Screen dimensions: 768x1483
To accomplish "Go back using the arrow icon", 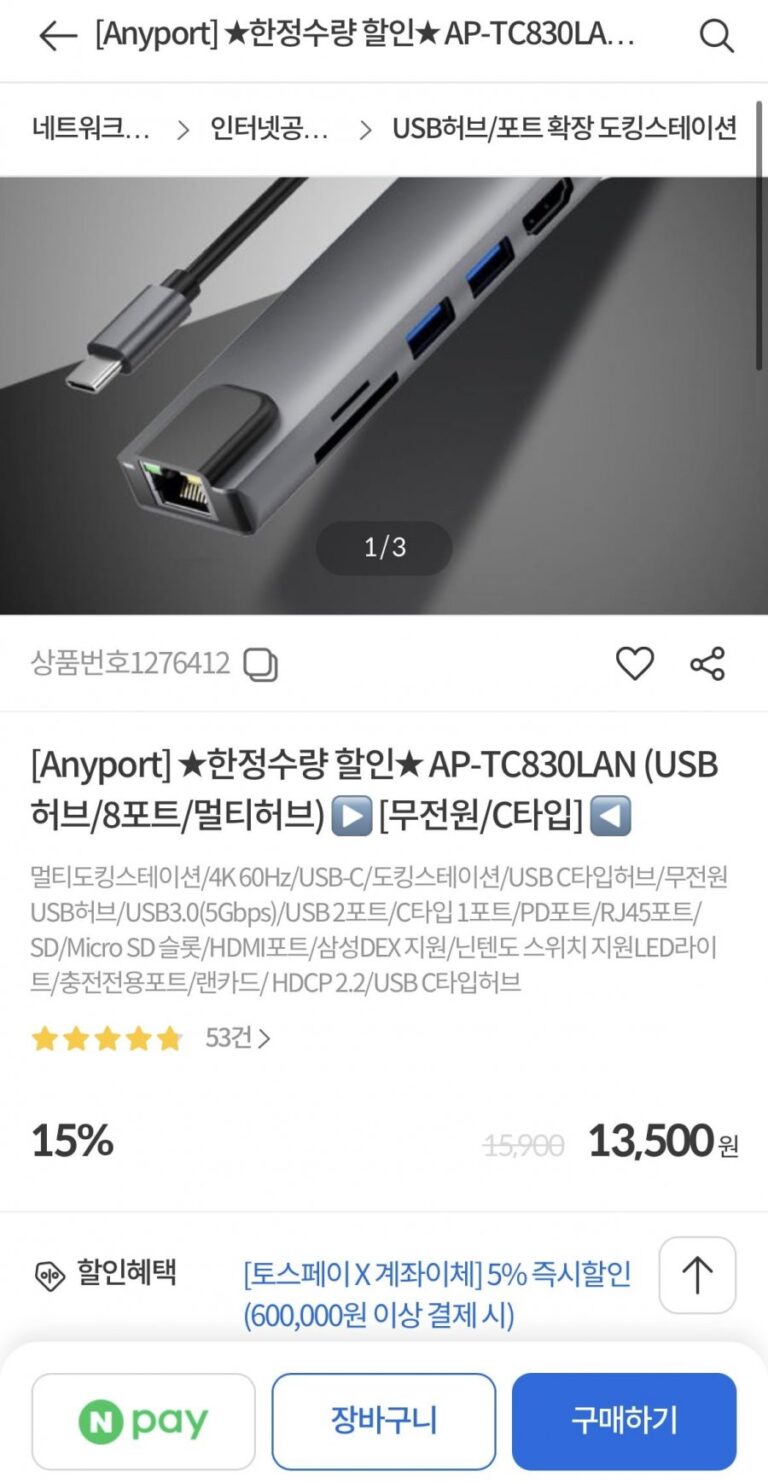I will (x=57, y=36).
